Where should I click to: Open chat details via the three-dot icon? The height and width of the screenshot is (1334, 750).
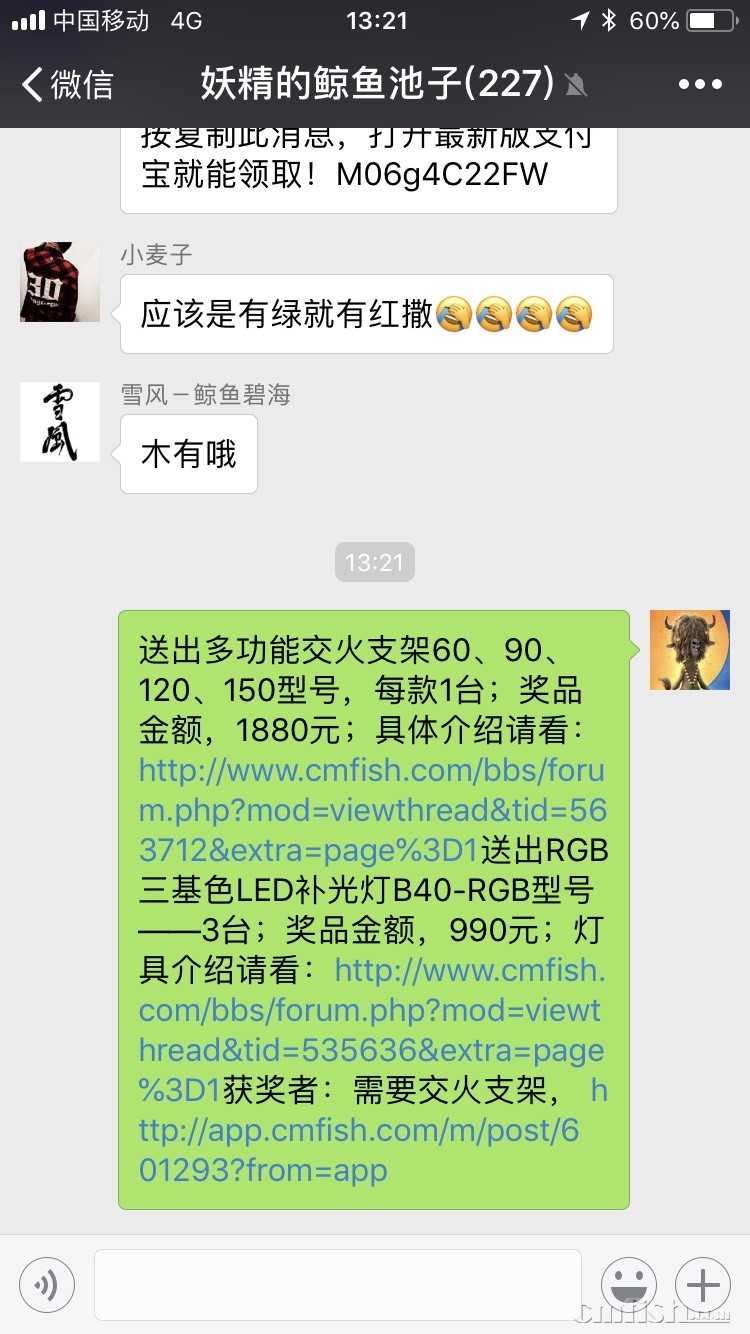click(700, 84)
